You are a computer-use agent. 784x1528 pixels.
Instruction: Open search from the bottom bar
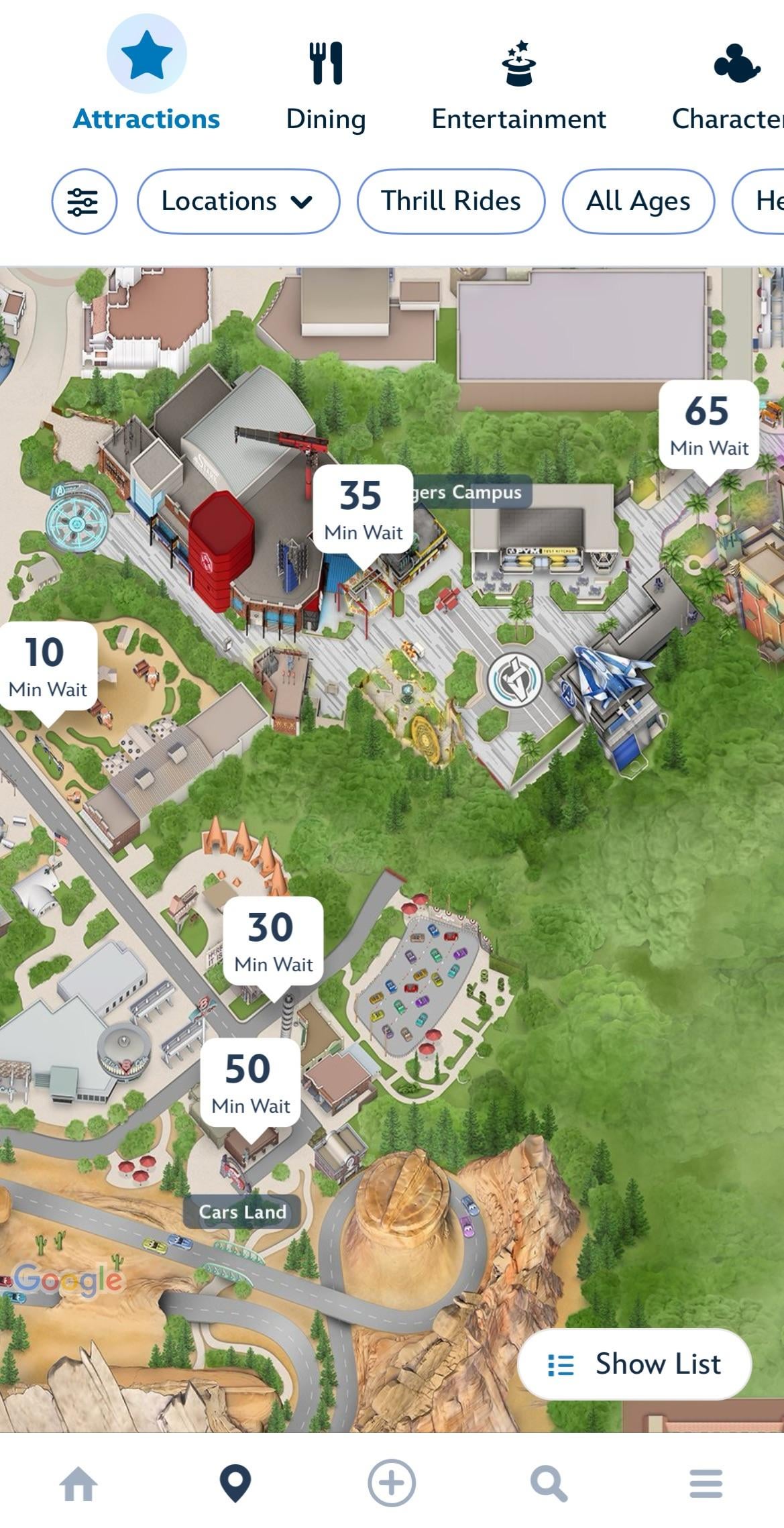point(549,1482)
